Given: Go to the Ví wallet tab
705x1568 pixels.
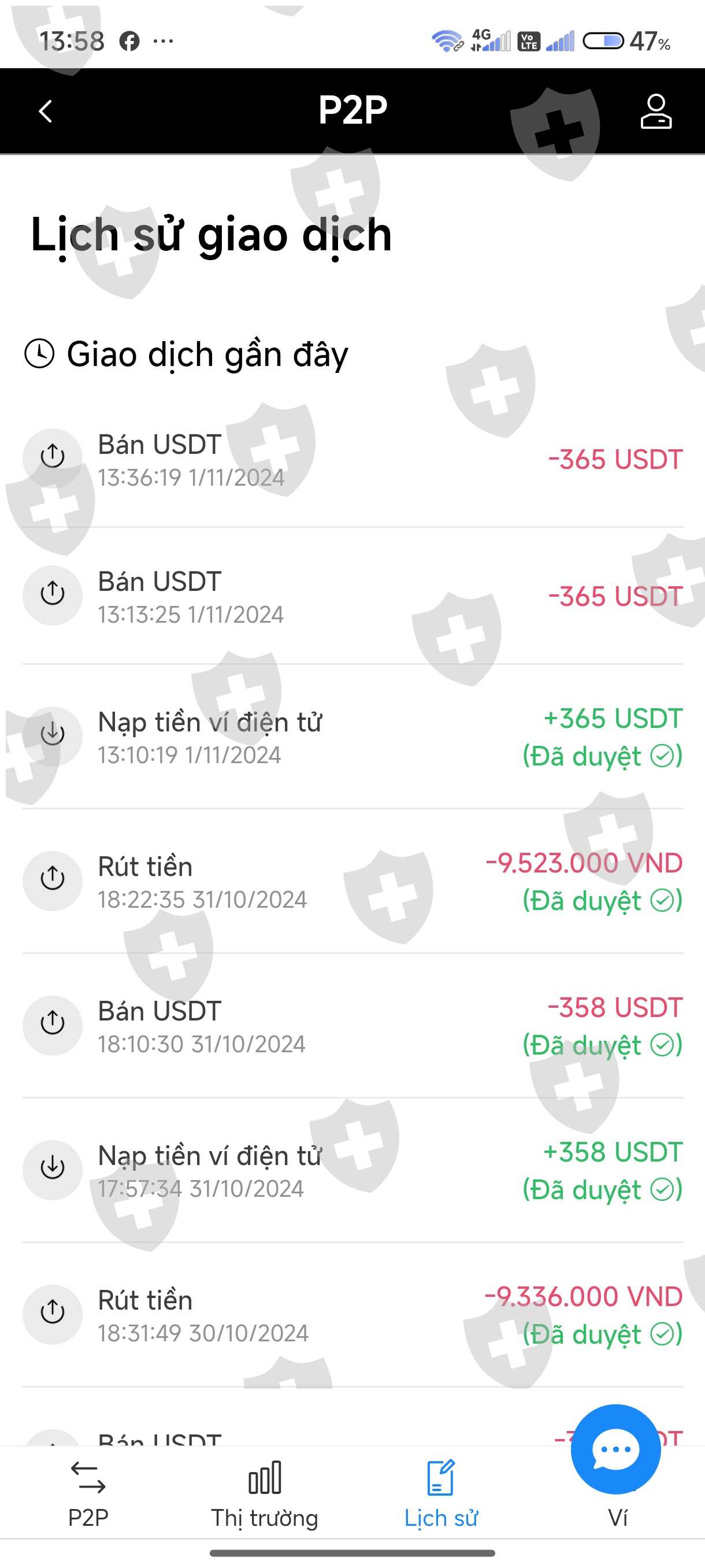Looking at the screenshot, I should point(617,1515).
